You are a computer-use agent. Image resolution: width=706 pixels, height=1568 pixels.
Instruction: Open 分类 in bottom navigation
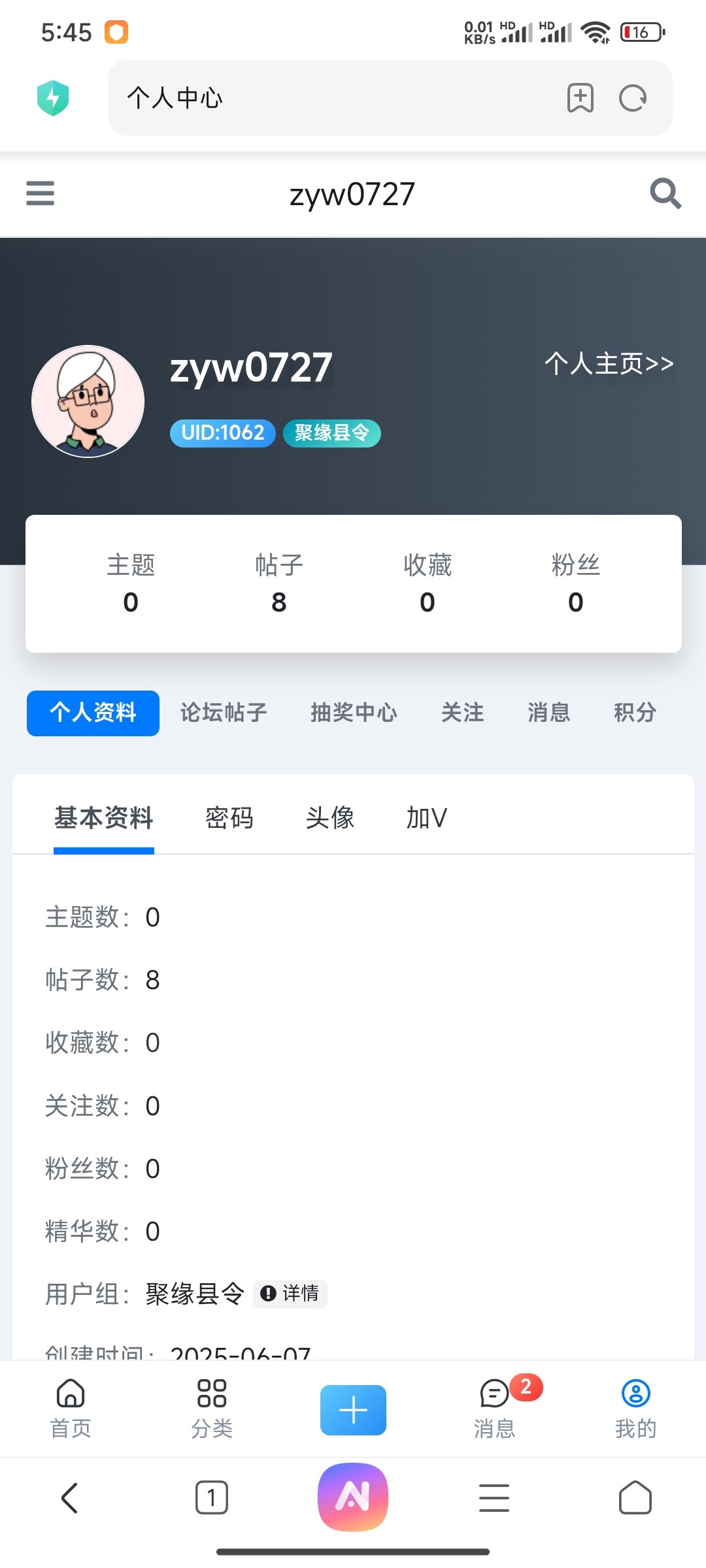[x=212, y=1409]
